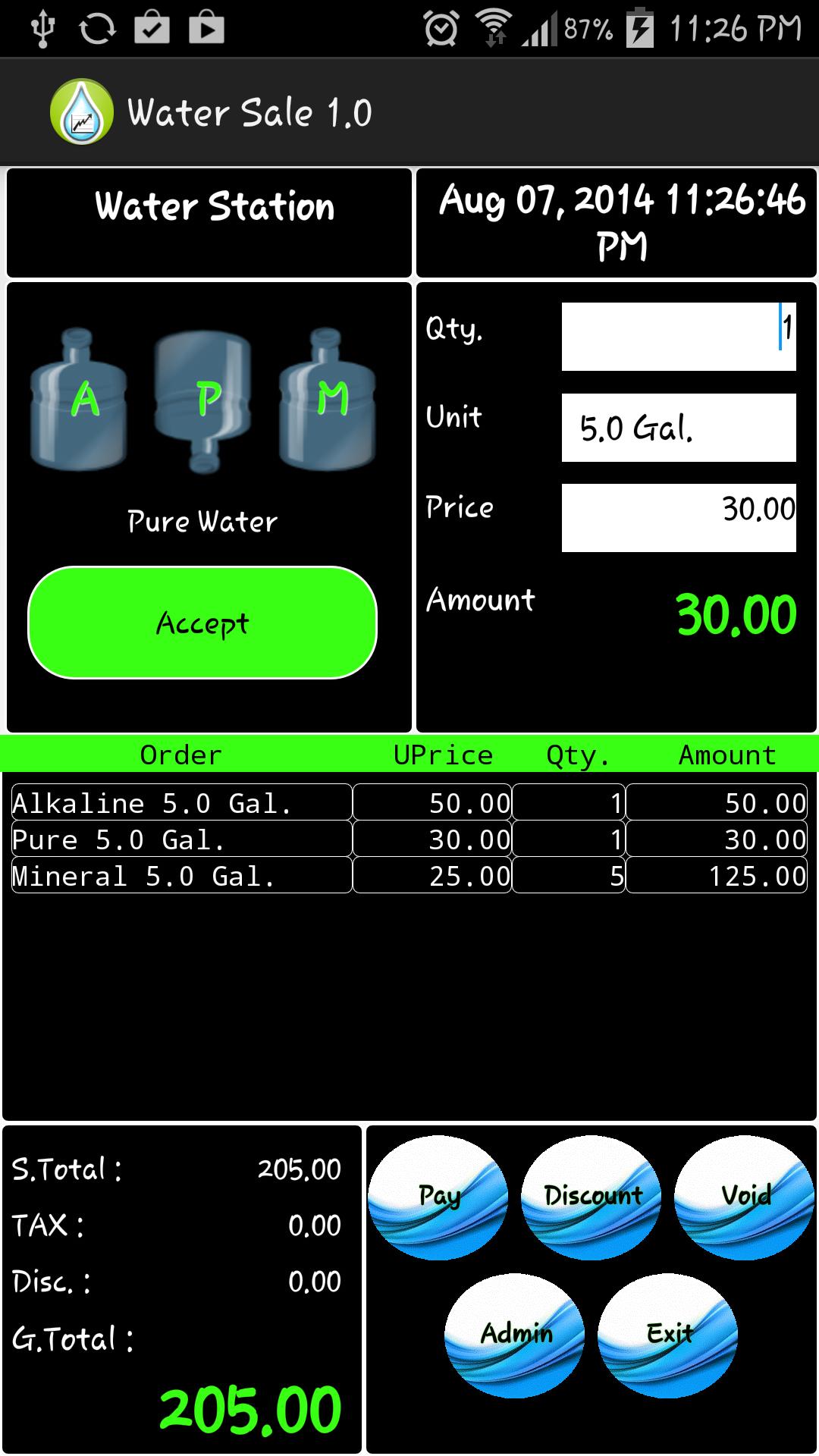Click the Unit field showing 5.0 Gal.
The height and width of the screenshot is (1456, 819).
pos(679,427)
